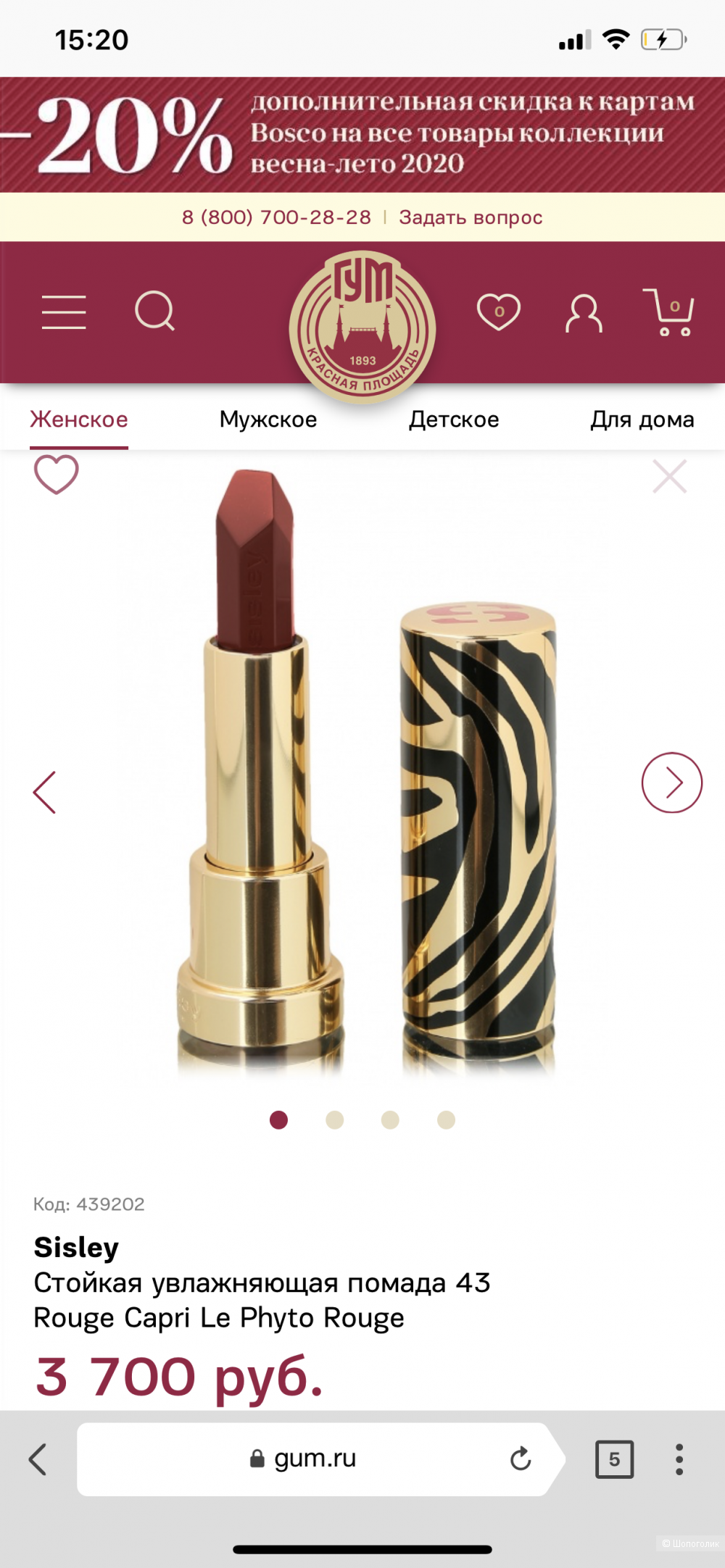The height and width of the screenshot is (1568, 725).
Task: Switch to the Детское tab
Action: point(454,420)
